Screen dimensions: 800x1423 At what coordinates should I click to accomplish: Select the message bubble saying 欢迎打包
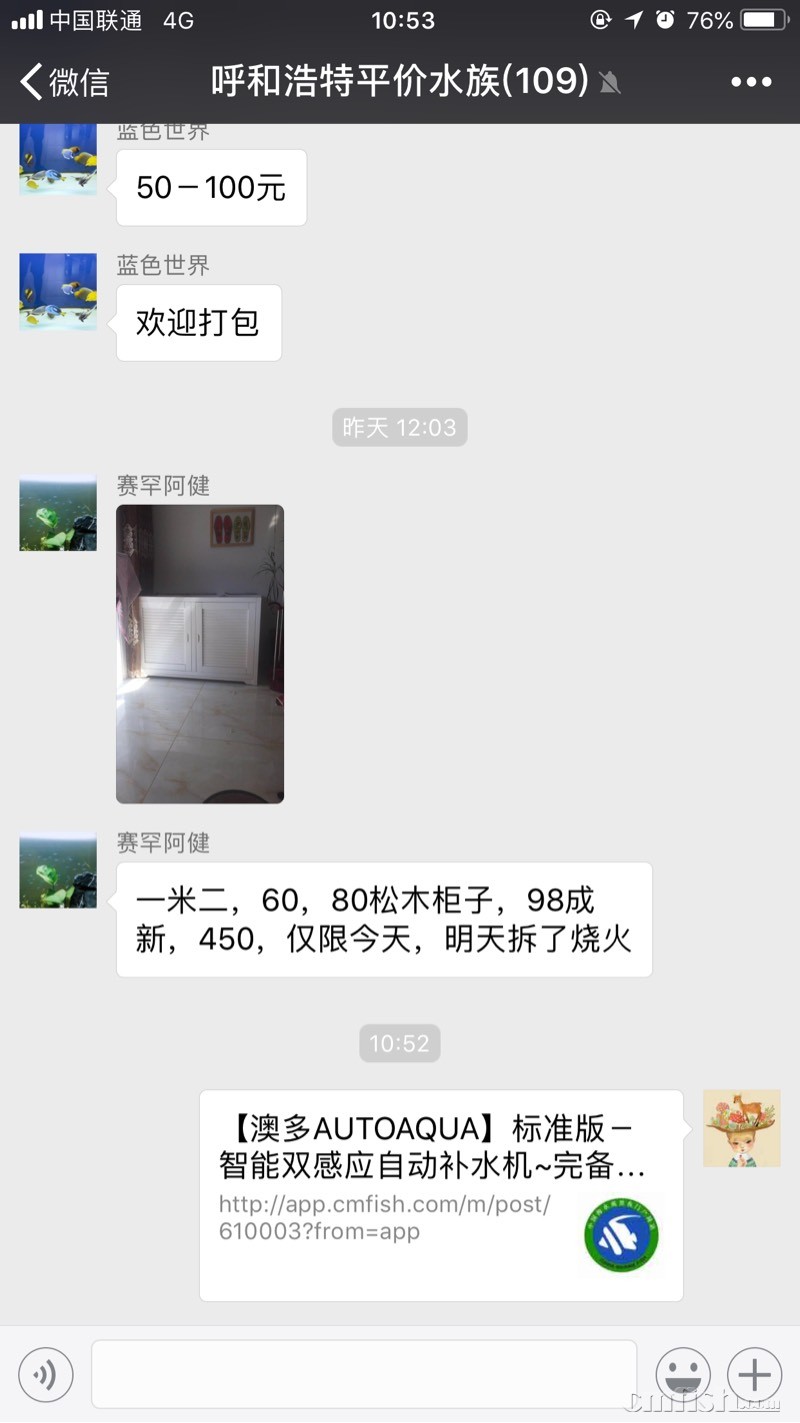(x=198, y=322)
